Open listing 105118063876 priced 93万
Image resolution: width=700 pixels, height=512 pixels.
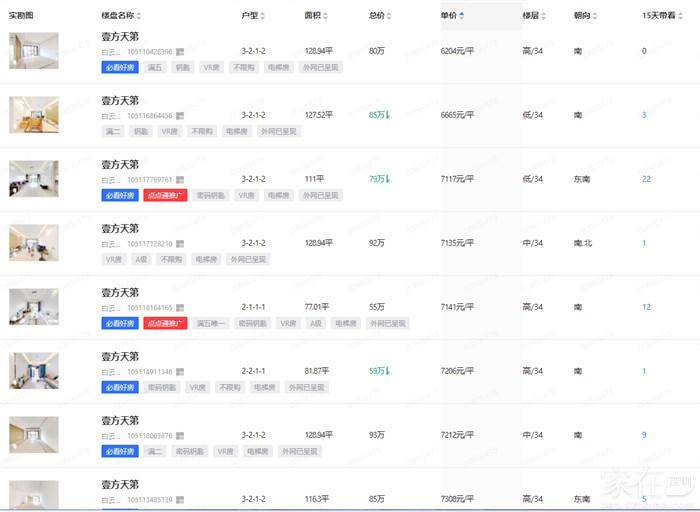pyautogui.click(x=119, y=421)
